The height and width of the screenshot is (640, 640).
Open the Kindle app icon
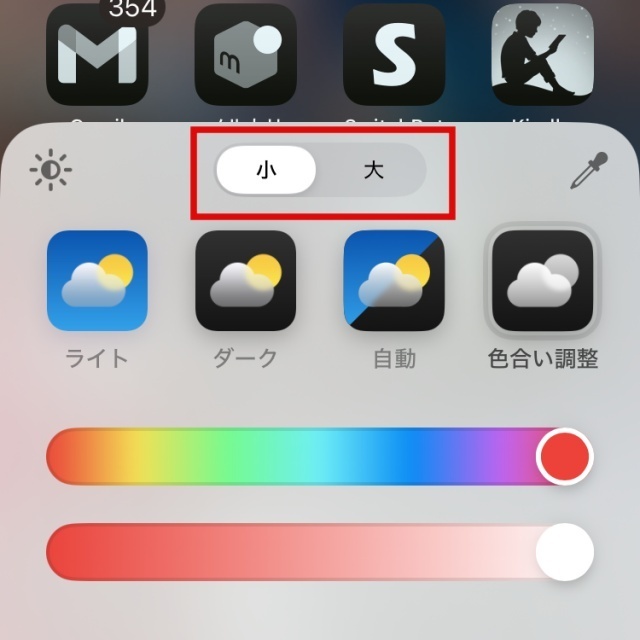coord(543,55)
